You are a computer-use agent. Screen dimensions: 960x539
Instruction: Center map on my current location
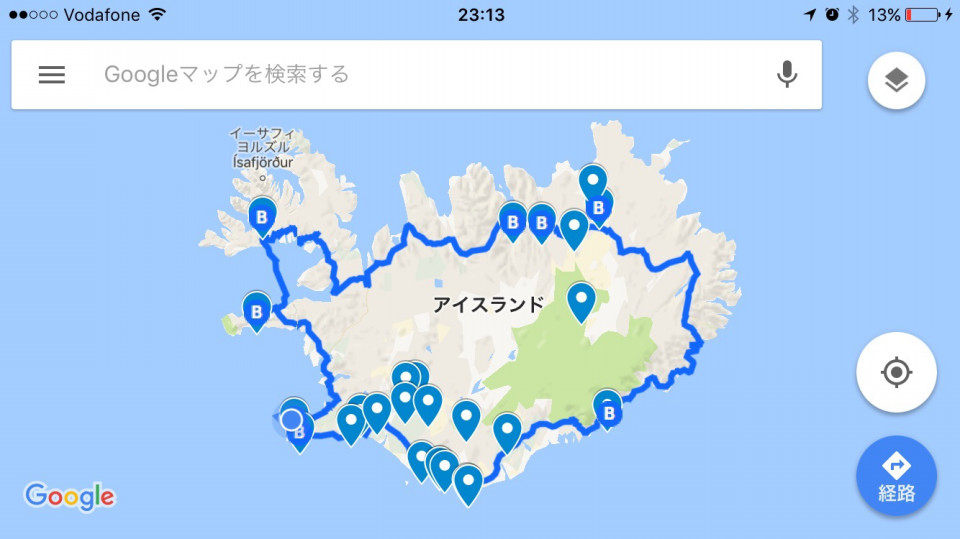coord(896,373)
